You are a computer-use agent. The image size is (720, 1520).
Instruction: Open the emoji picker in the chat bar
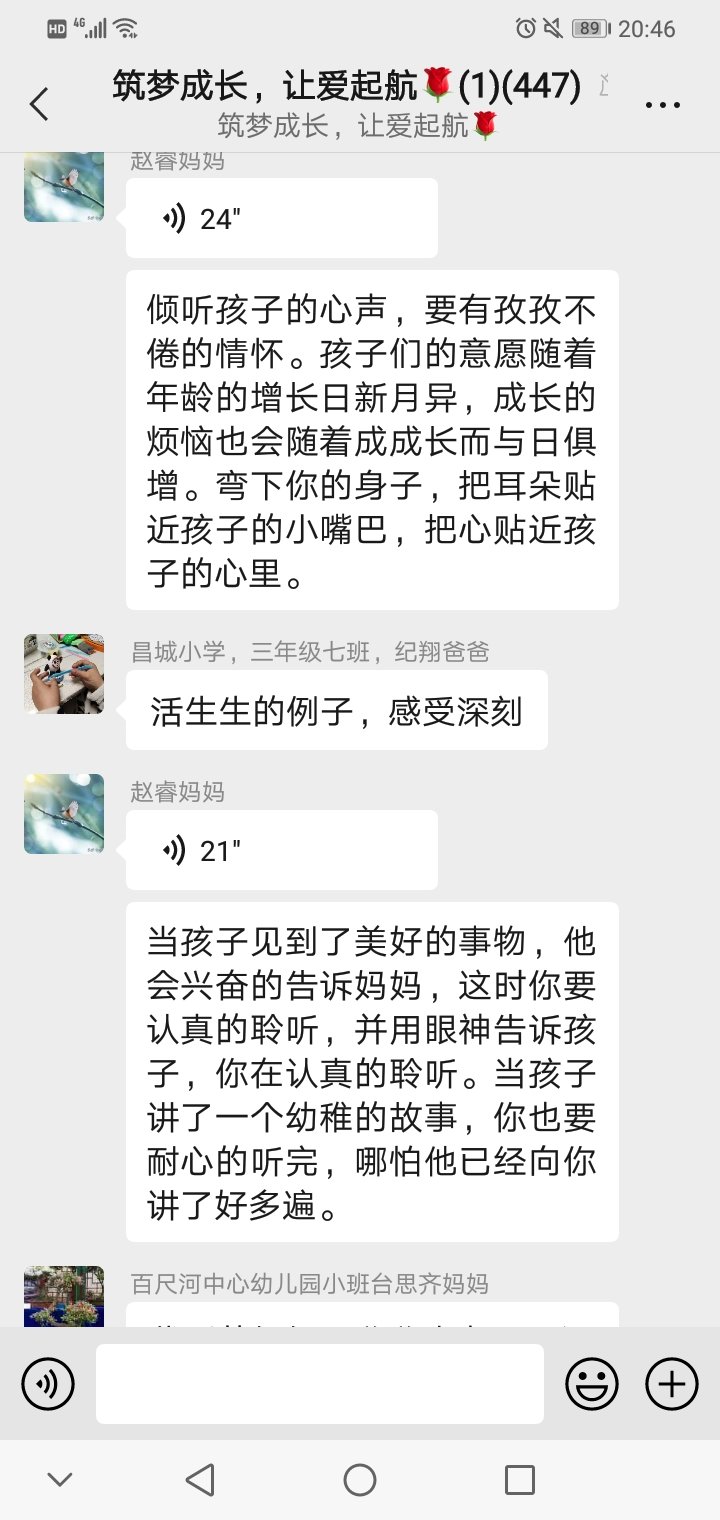pyautogui.click(x=592, y=1384)
